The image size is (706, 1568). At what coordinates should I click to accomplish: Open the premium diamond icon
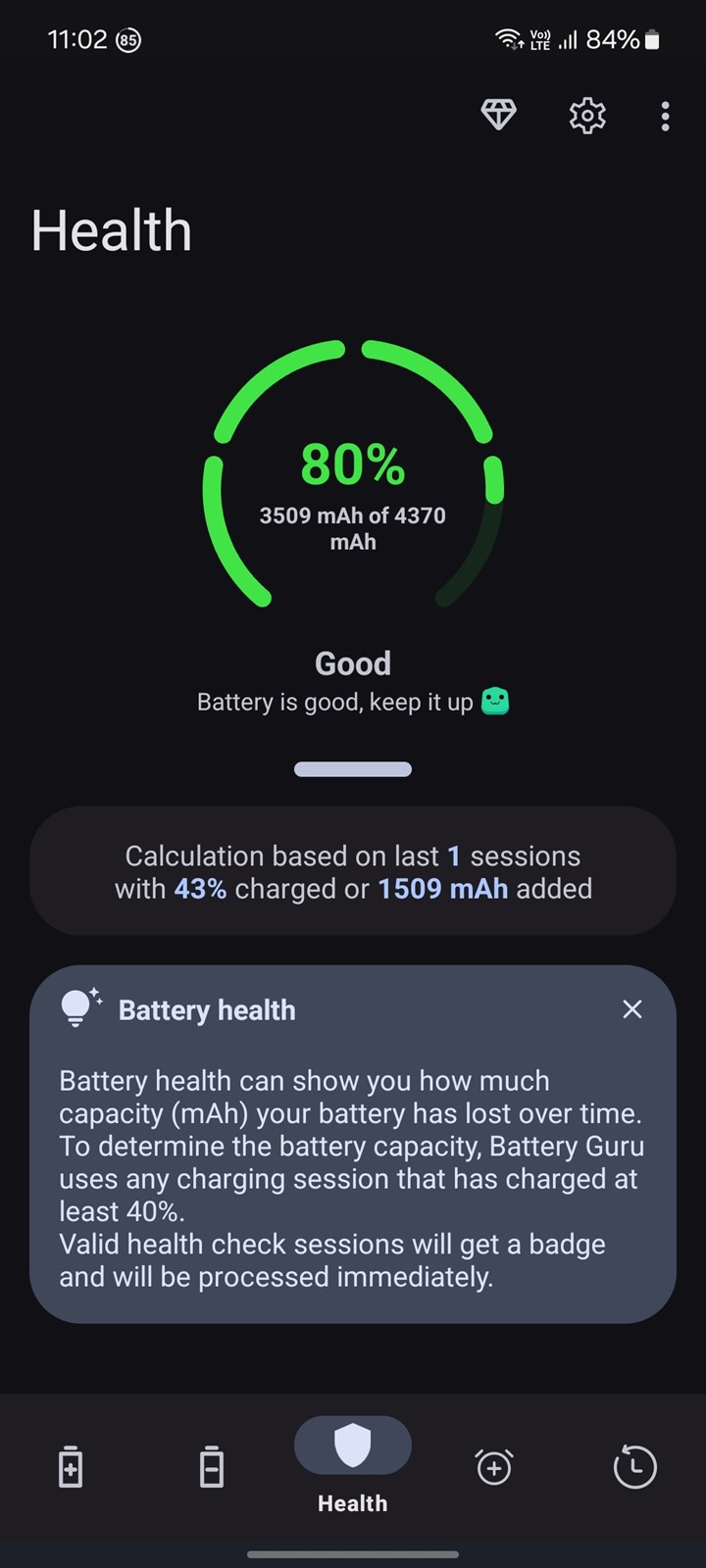498,116
